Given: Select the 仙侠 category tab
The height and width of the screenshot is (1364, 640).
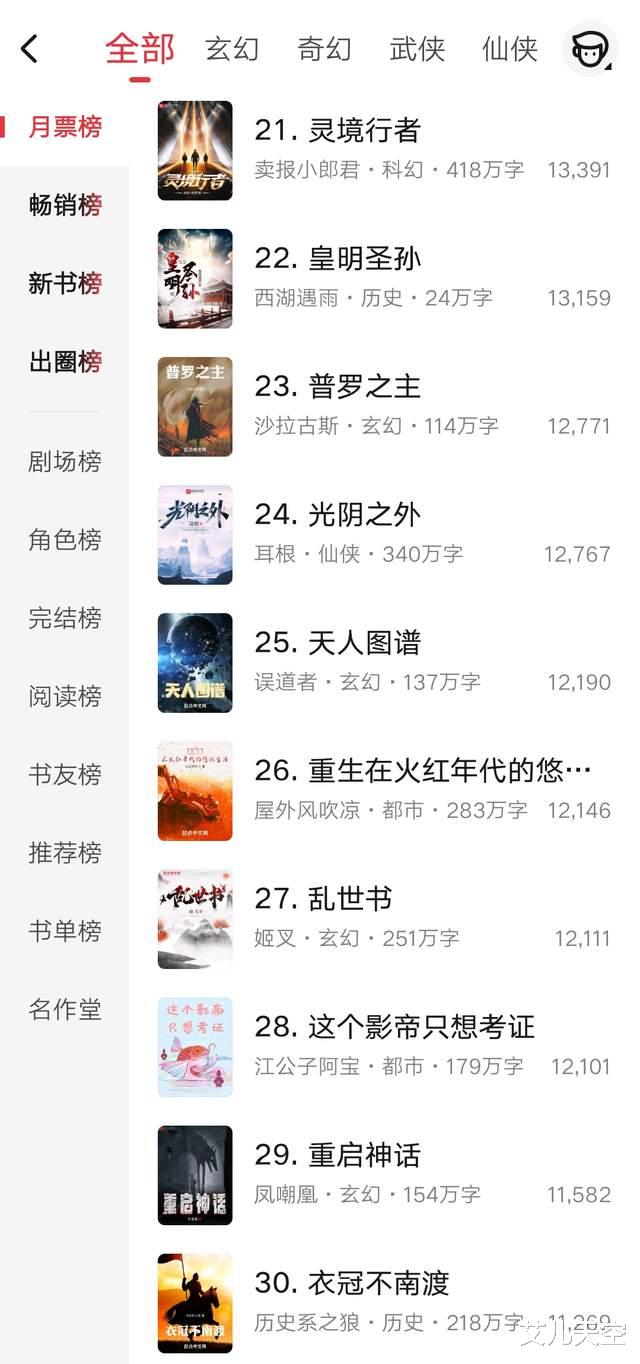Looking at the screenshot, I should point(510,48).
